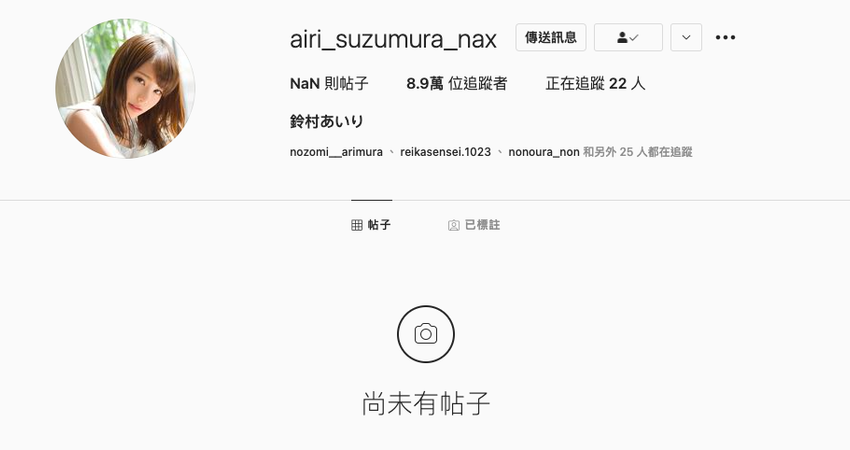The image size is (850, 450).
Task: Open nozomi__arimura mutual follower profile
Action: [336, 152]
